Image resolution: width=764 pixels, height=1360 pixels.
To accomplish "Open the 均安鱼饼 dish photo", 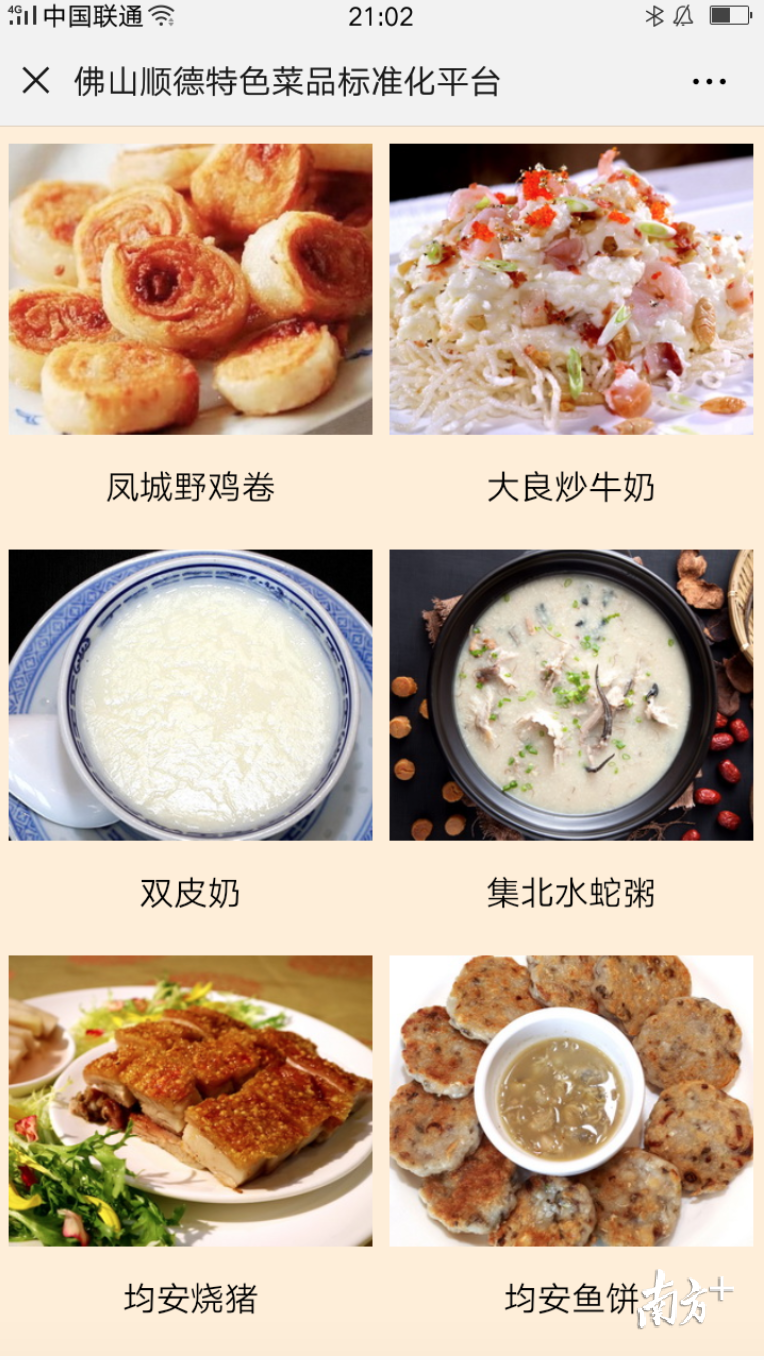I will pyautogui.click(x=571, y=1100).
